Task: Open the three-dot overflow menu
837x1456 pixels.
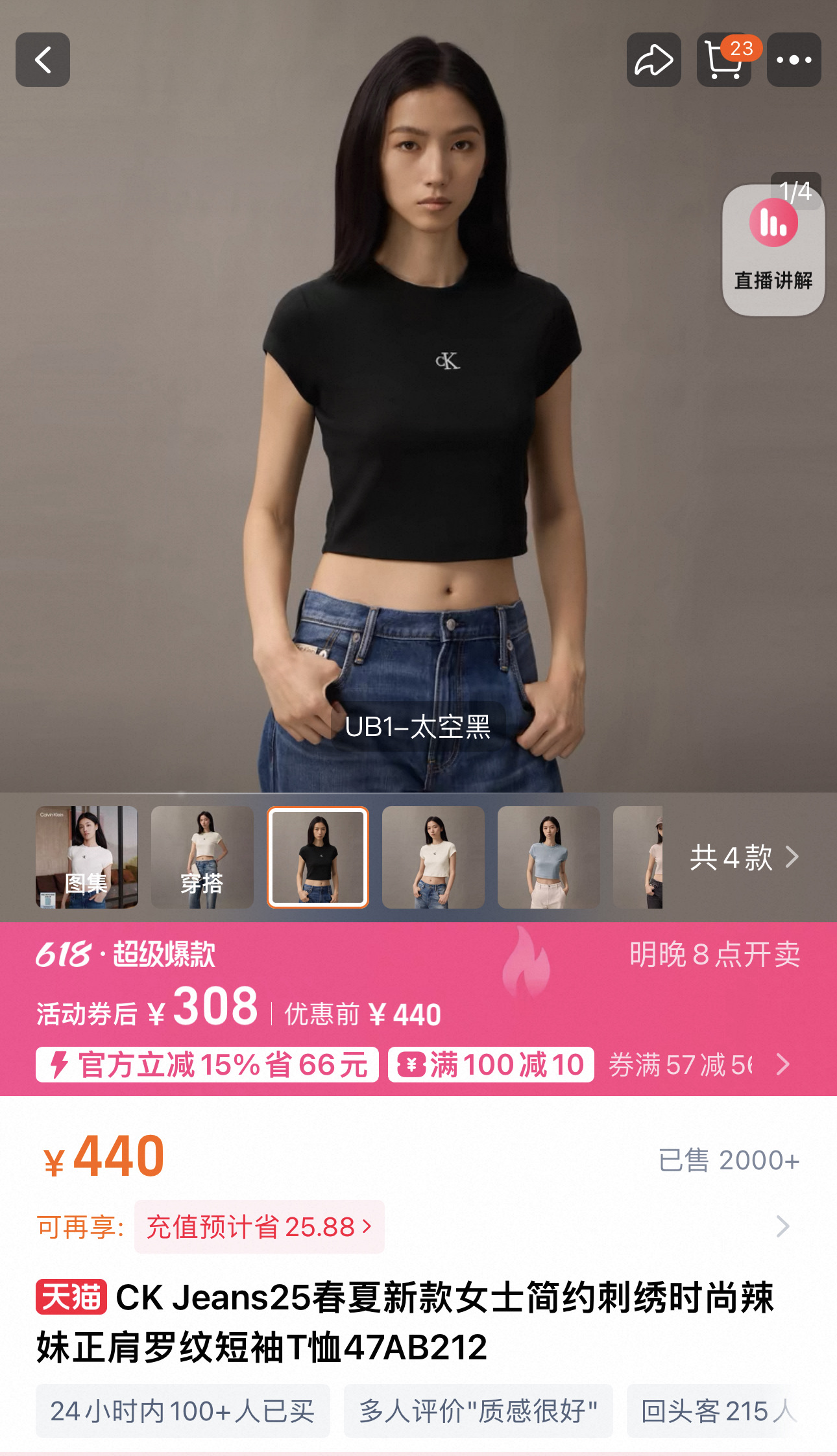Action: (x=794, y=60)
